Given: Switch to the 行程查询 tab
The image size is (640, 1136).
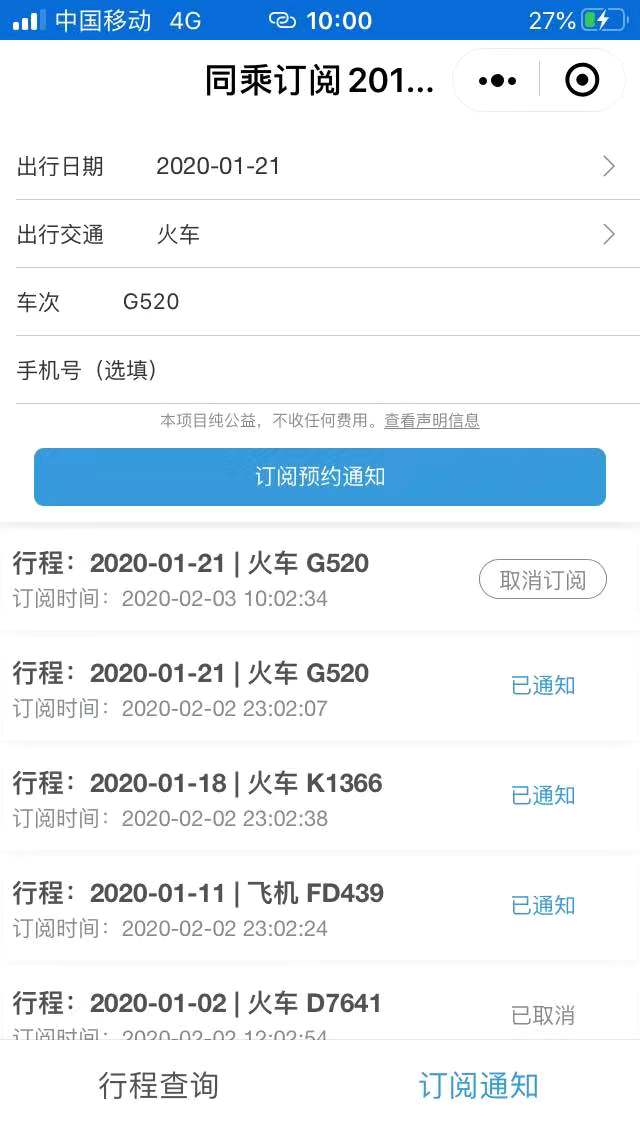Looking at the screenshot, I should pos(159,1086).
